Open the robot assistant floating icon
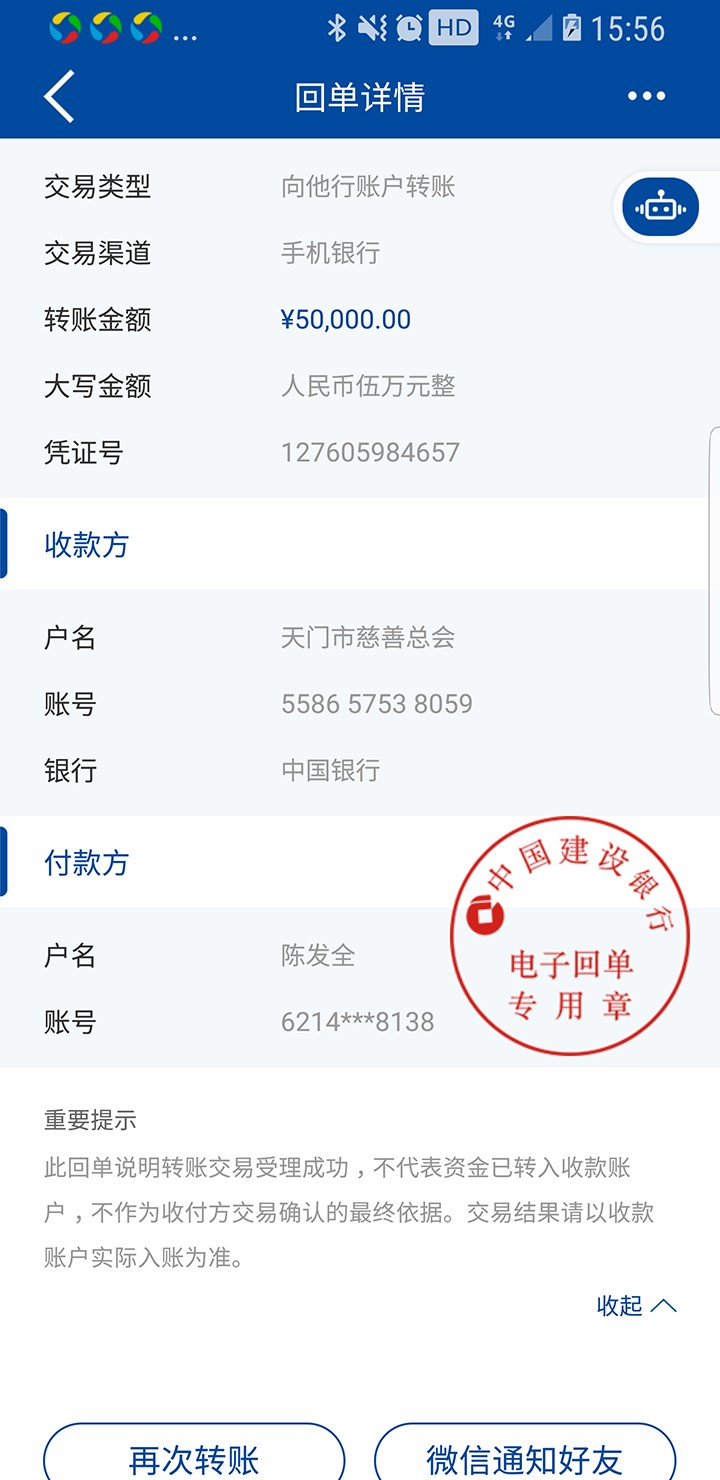Image resolution: width=720 pixels, height=1480 pixels. tap(661, 207)
